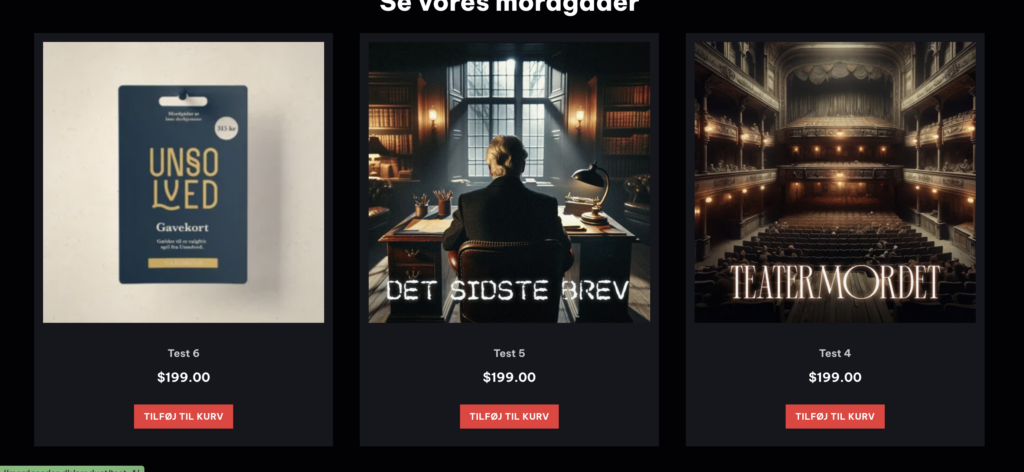This screenshot has width=1024, height=472.
Task: Open the Det Sidste Brev product image
Action: [509, 182]
